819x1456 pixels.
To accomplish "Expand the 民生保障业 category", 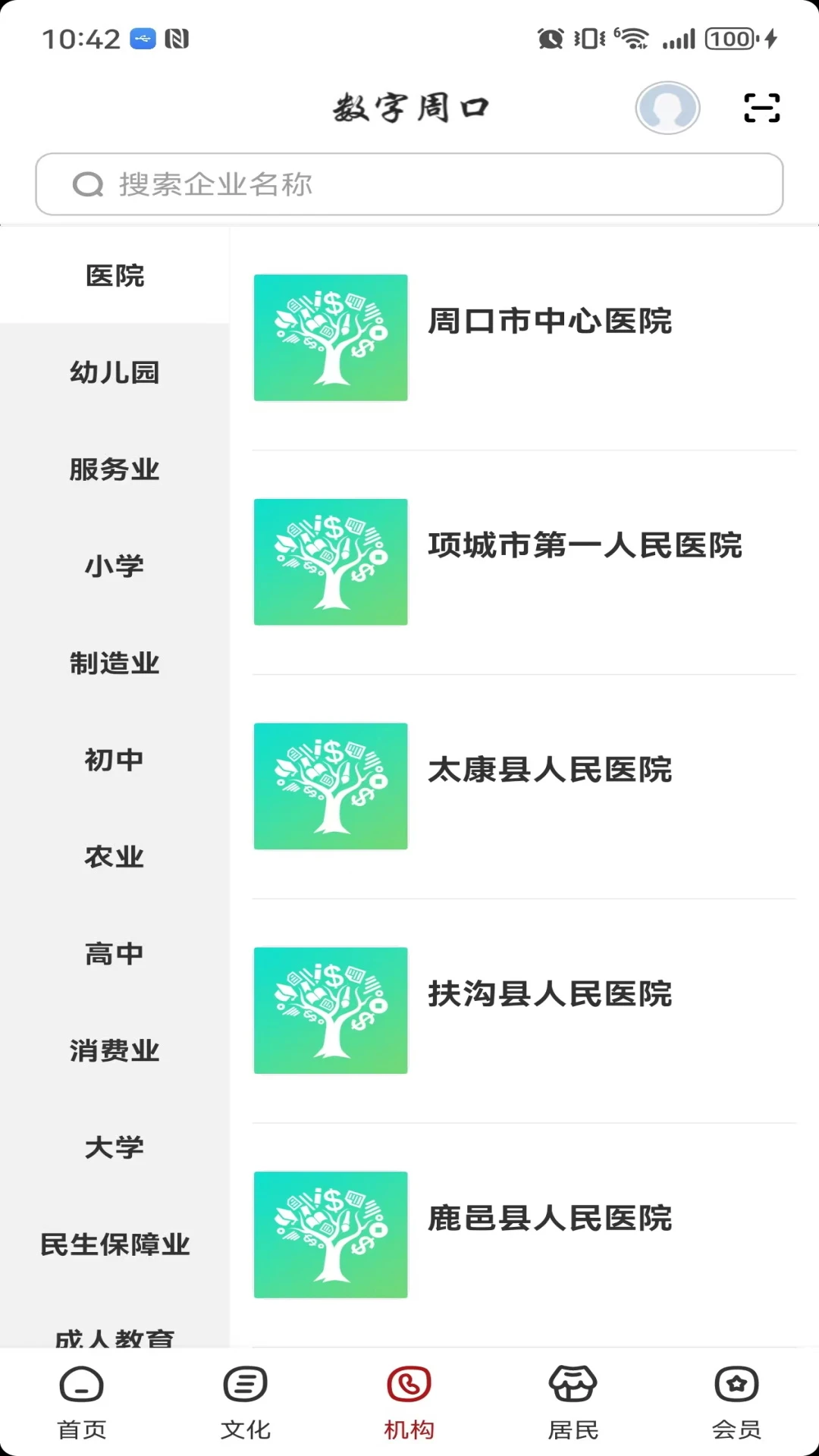I will pos(114,1244).
